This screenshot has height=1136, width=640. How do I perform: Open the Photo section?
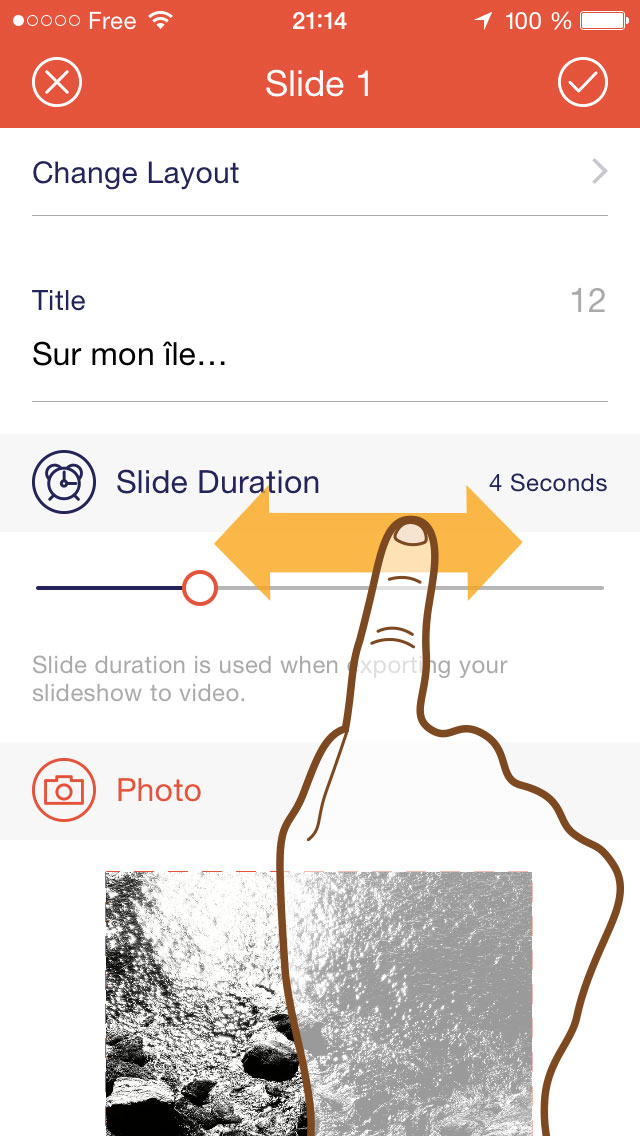320,790
